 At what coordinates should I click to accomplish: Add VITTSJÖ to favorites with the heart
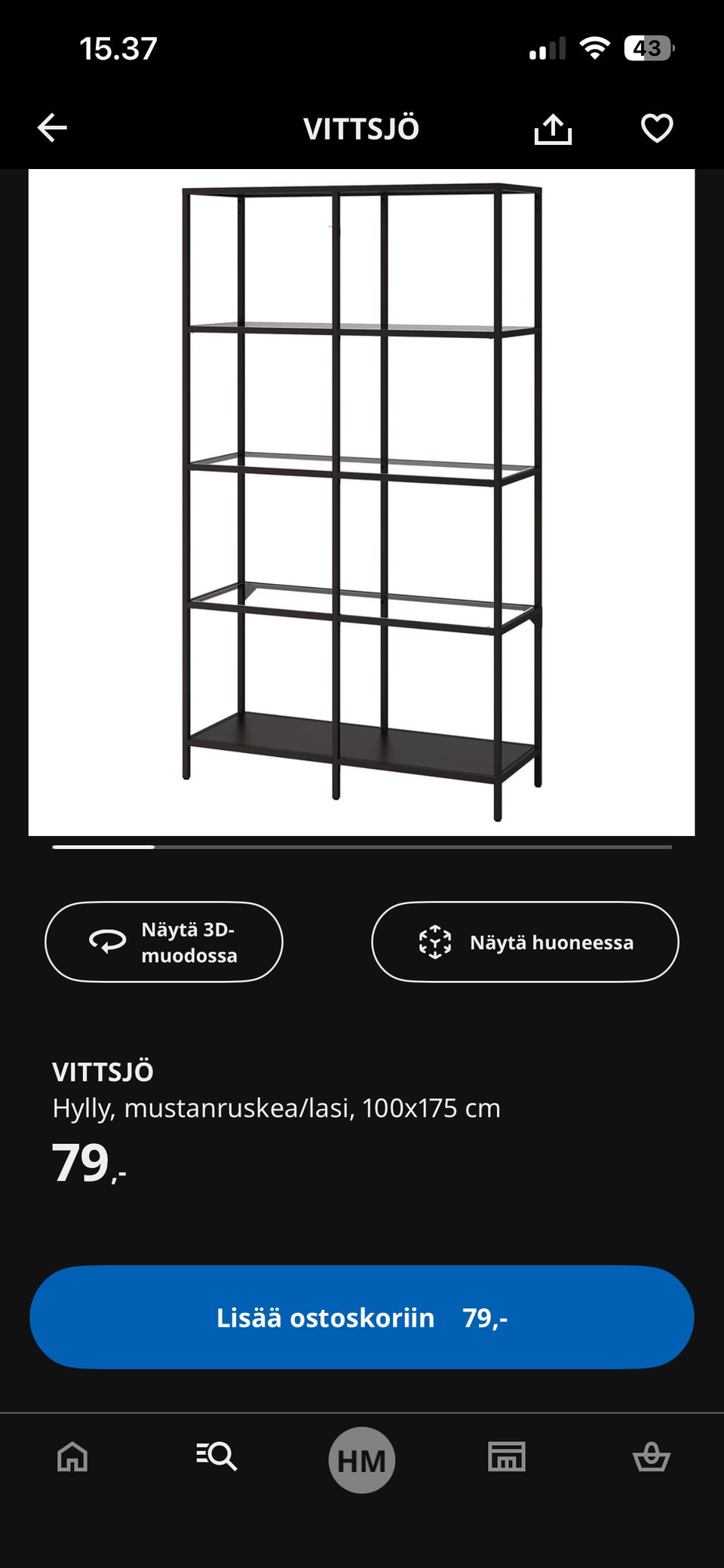click(656, 128)
